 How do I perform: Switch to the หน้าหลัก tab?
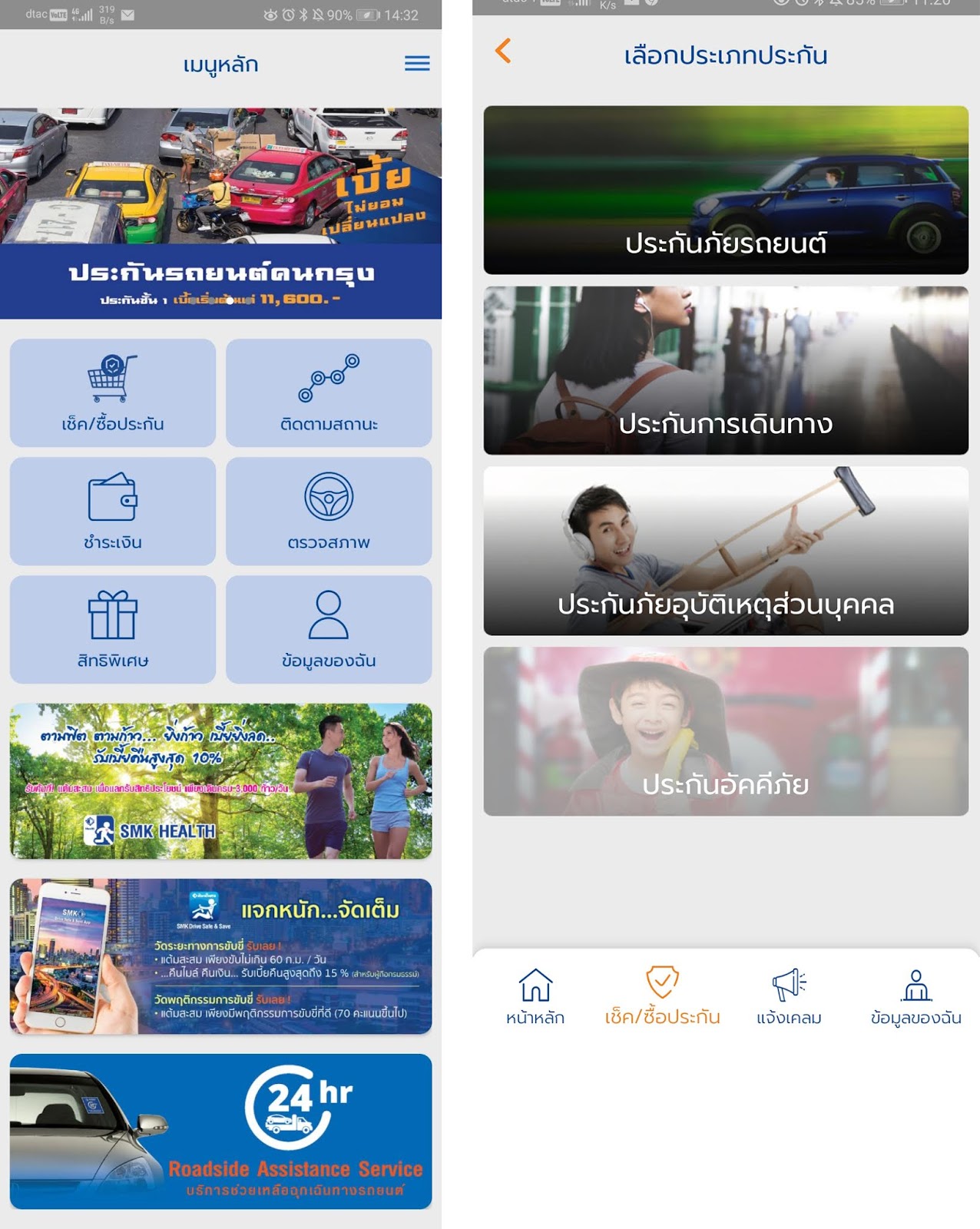pos(535,996)
